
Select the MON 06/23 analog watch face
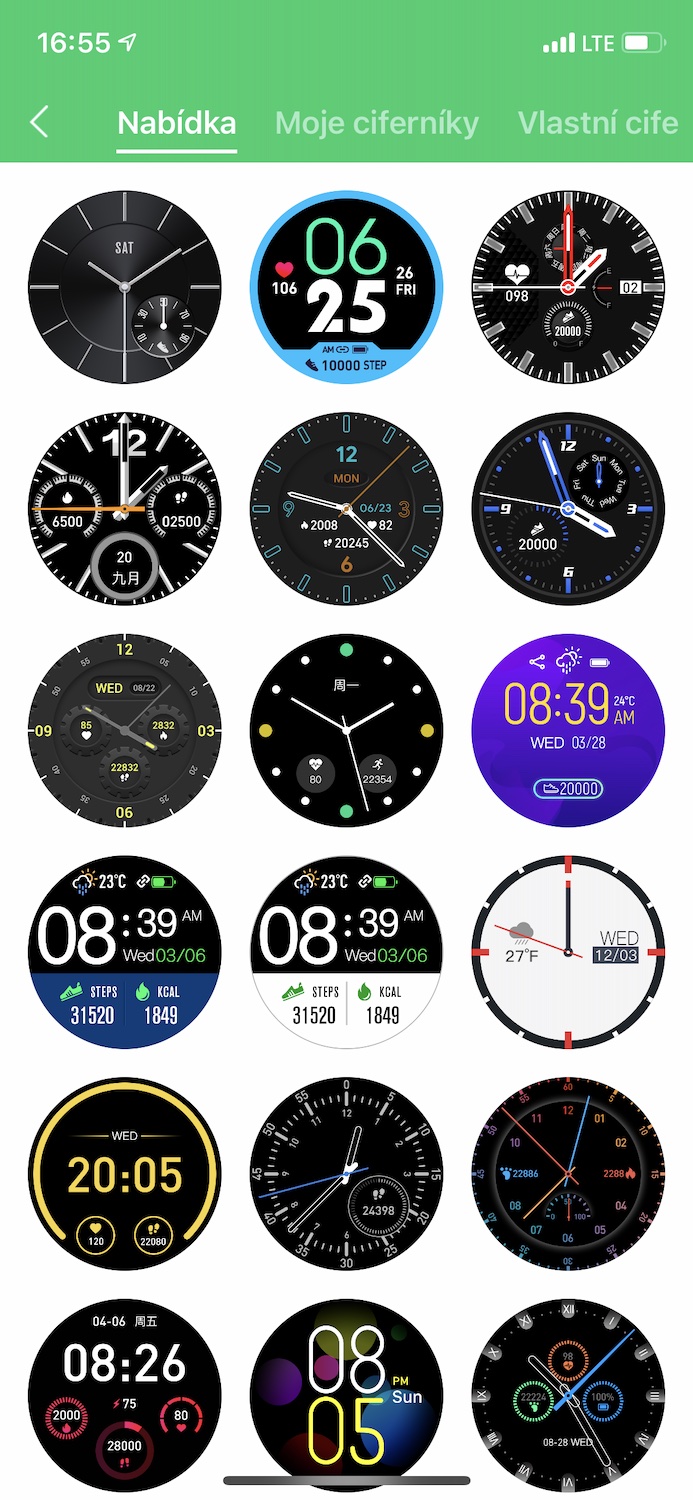(346, 509)
